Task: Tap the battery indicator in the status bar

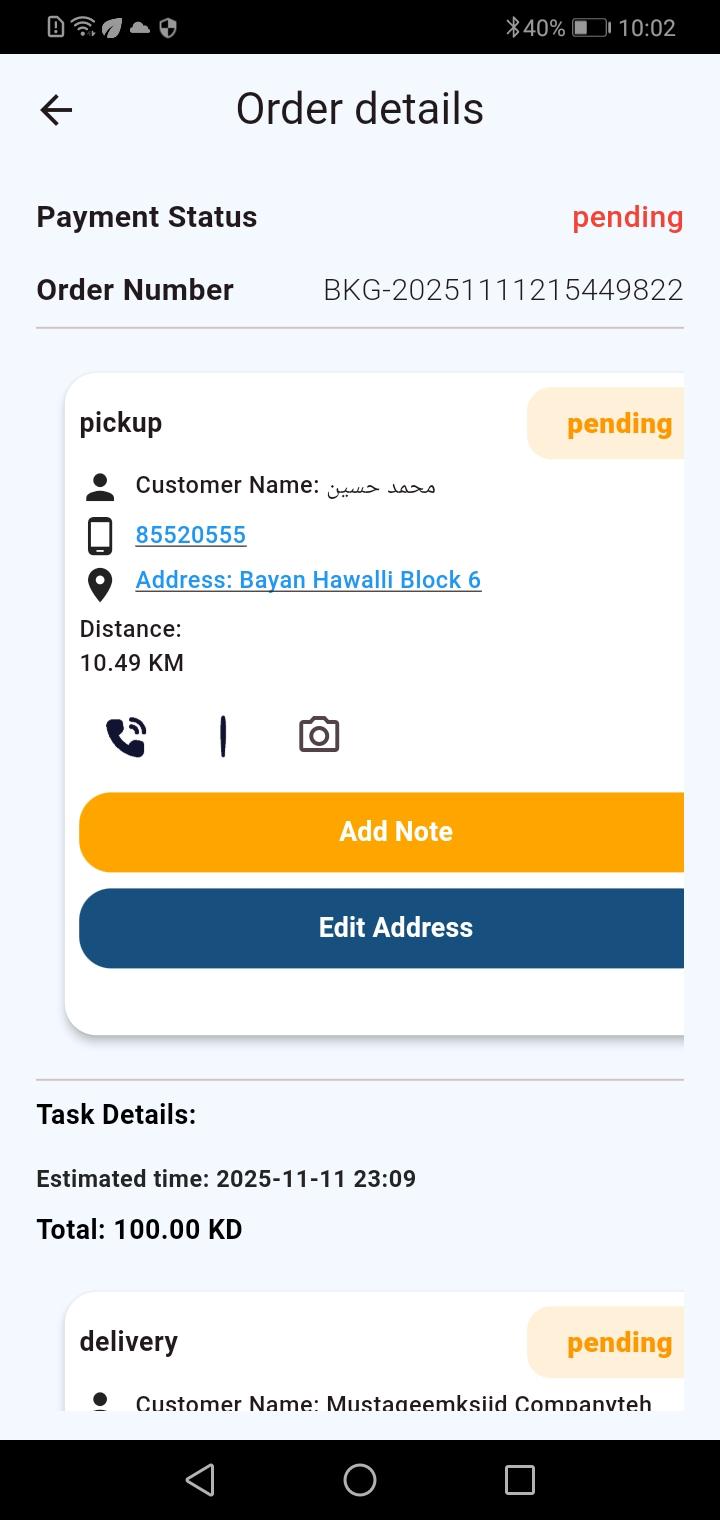Action: click(588, 27)
